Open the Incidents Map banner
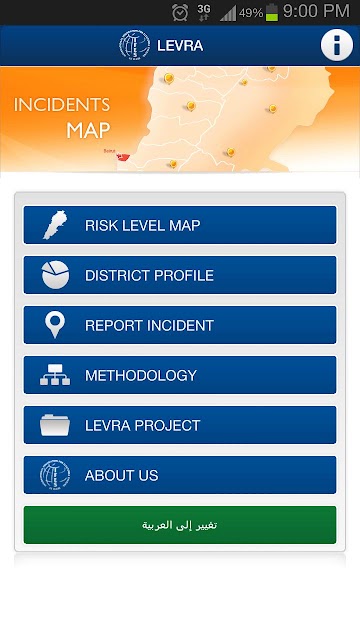Viewport: 360px width, 640px height. tap(180, 119)
